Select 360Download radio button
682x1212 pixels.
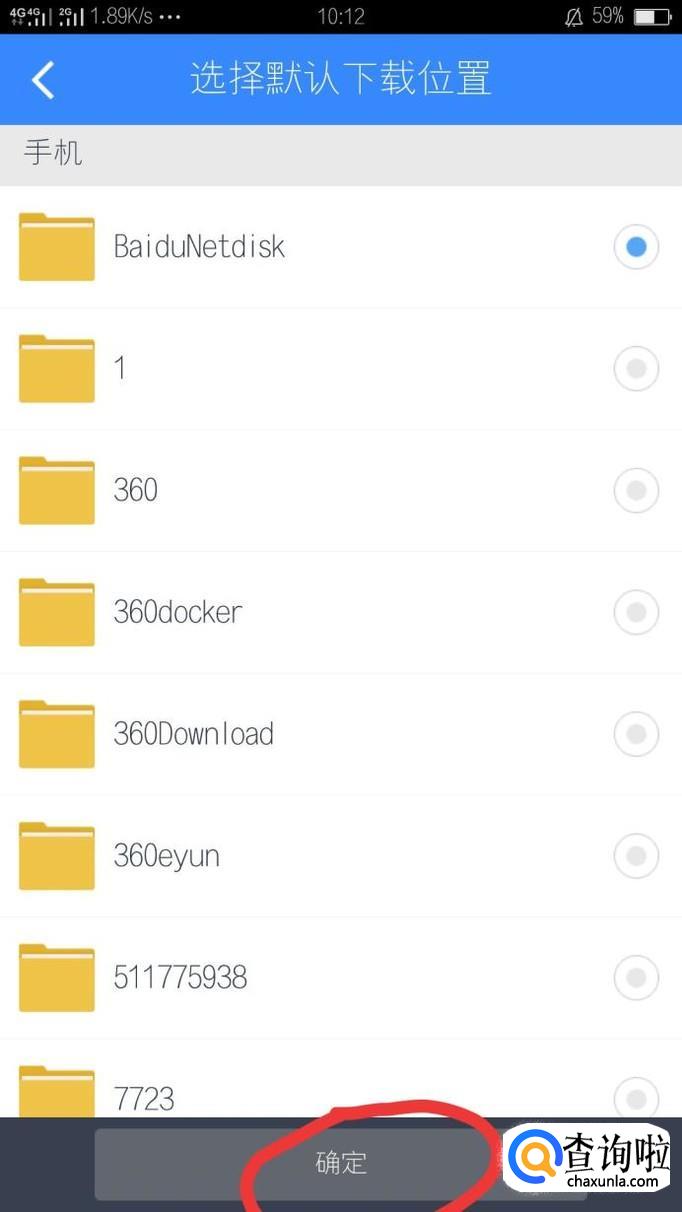[636, 735]
